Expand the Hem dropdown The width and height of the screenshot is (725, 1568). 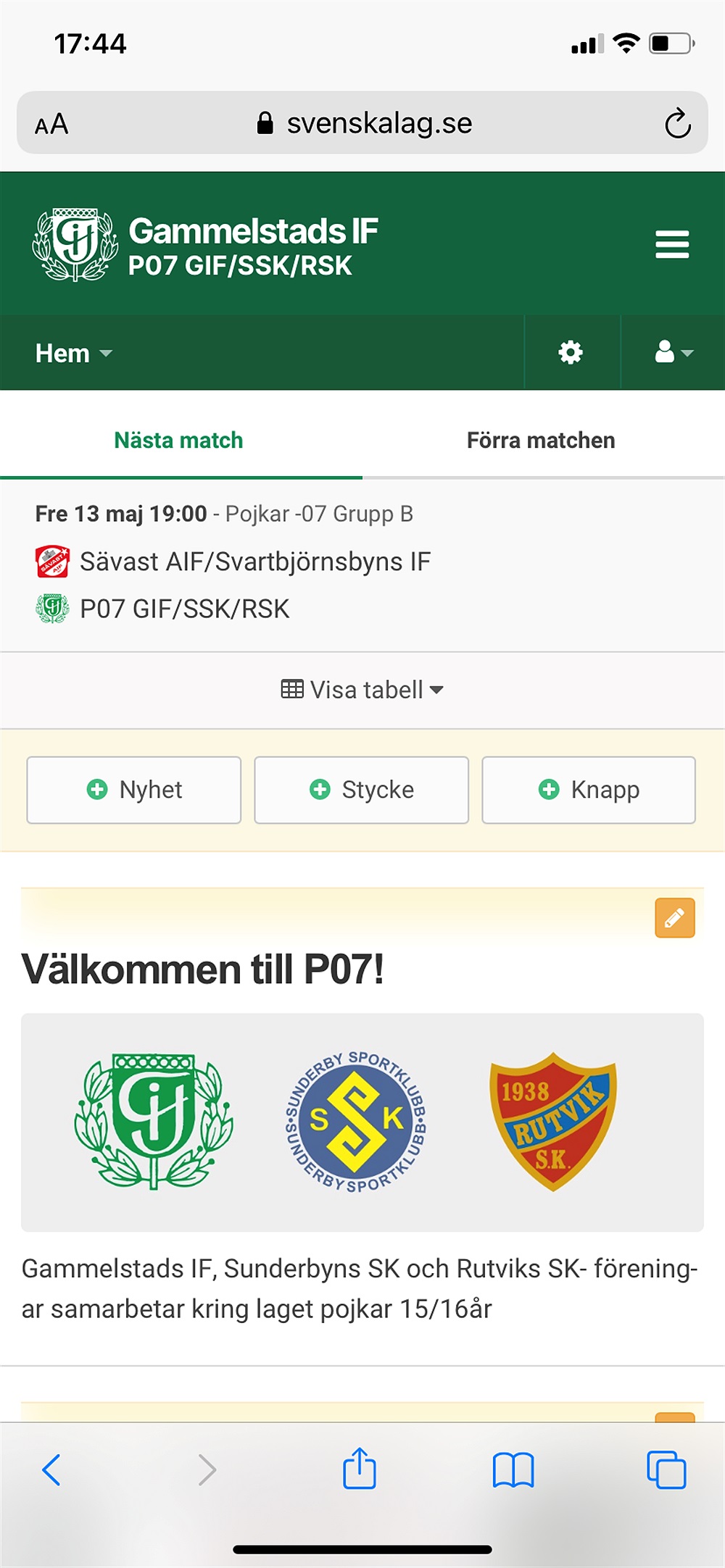coord(74,354)
